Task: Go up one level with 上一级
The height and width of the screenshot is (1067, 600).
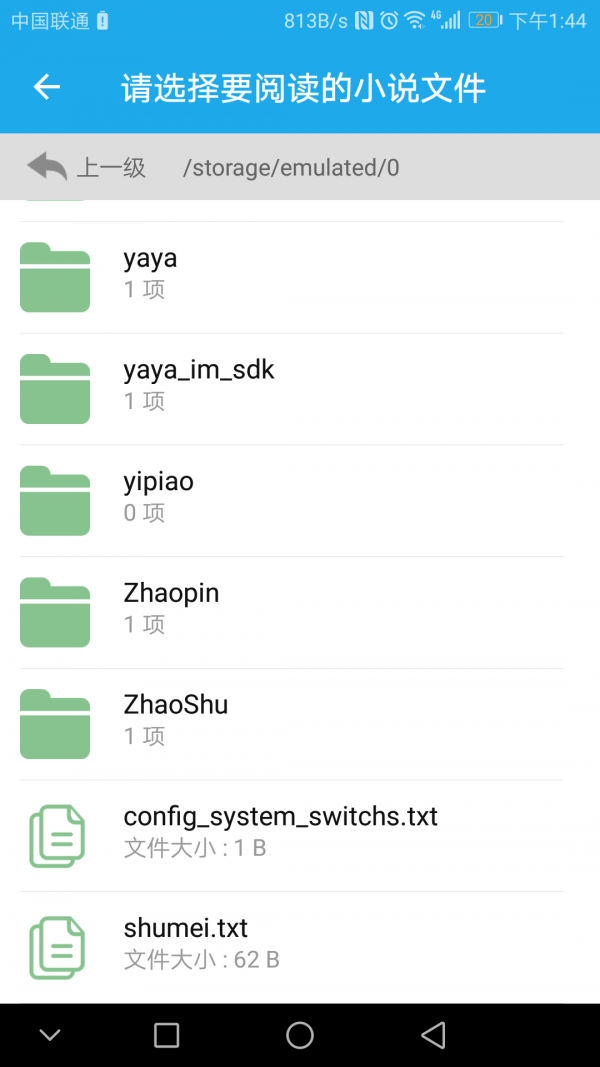Action: 88,167
